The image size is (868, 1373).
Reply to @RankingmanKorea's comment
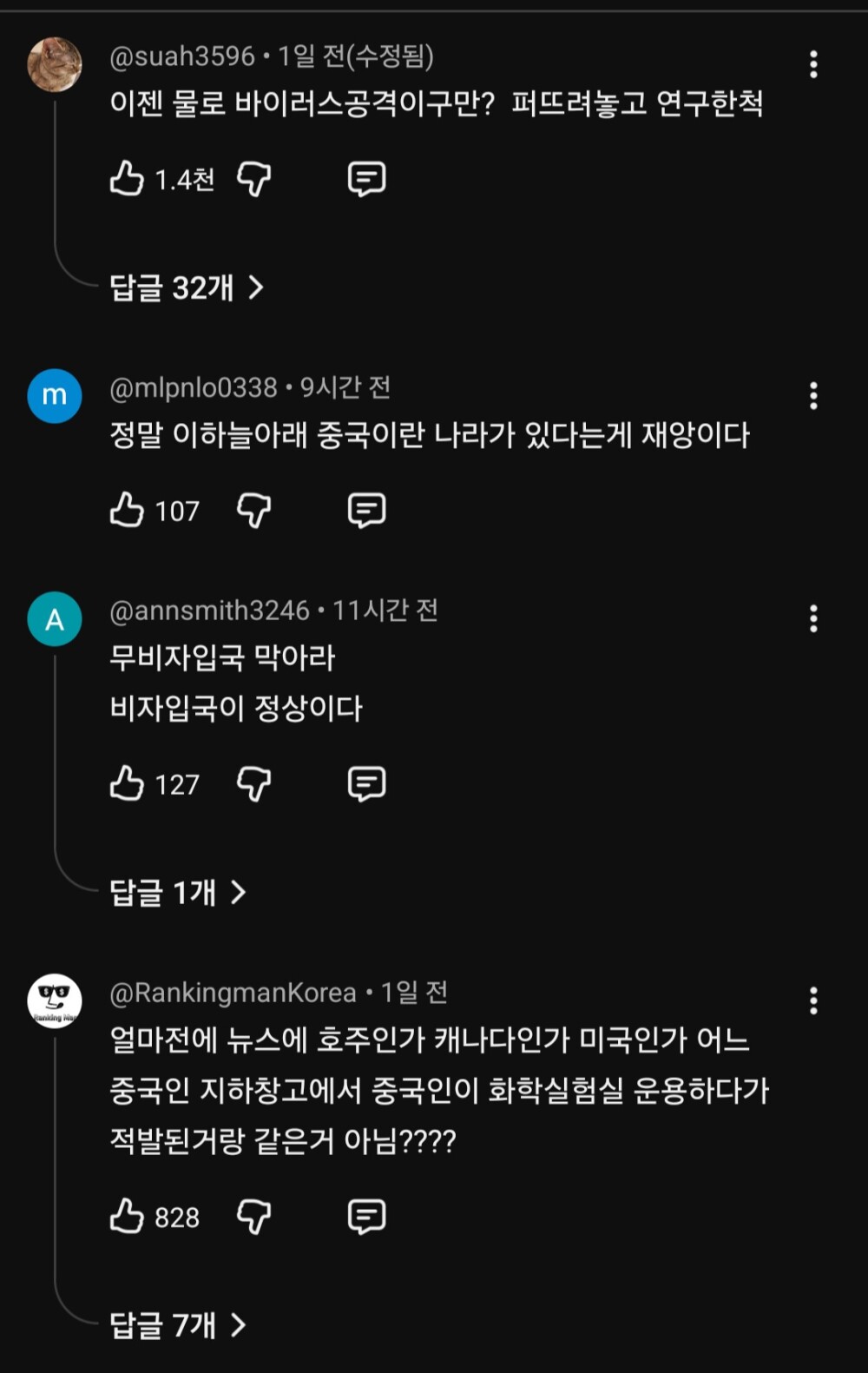coord(366,1216)
